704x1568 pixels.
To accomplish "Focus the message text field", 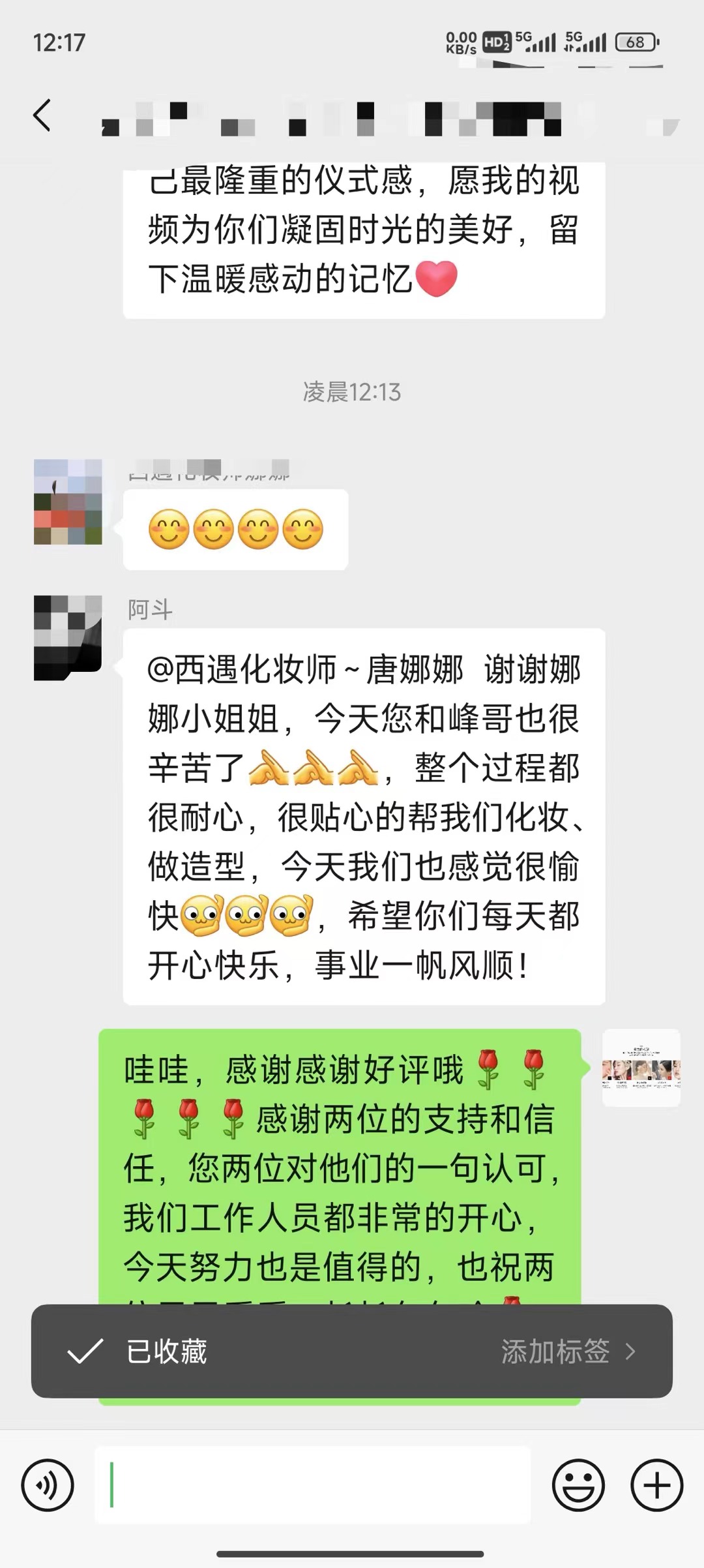I will coord(313,1485).
